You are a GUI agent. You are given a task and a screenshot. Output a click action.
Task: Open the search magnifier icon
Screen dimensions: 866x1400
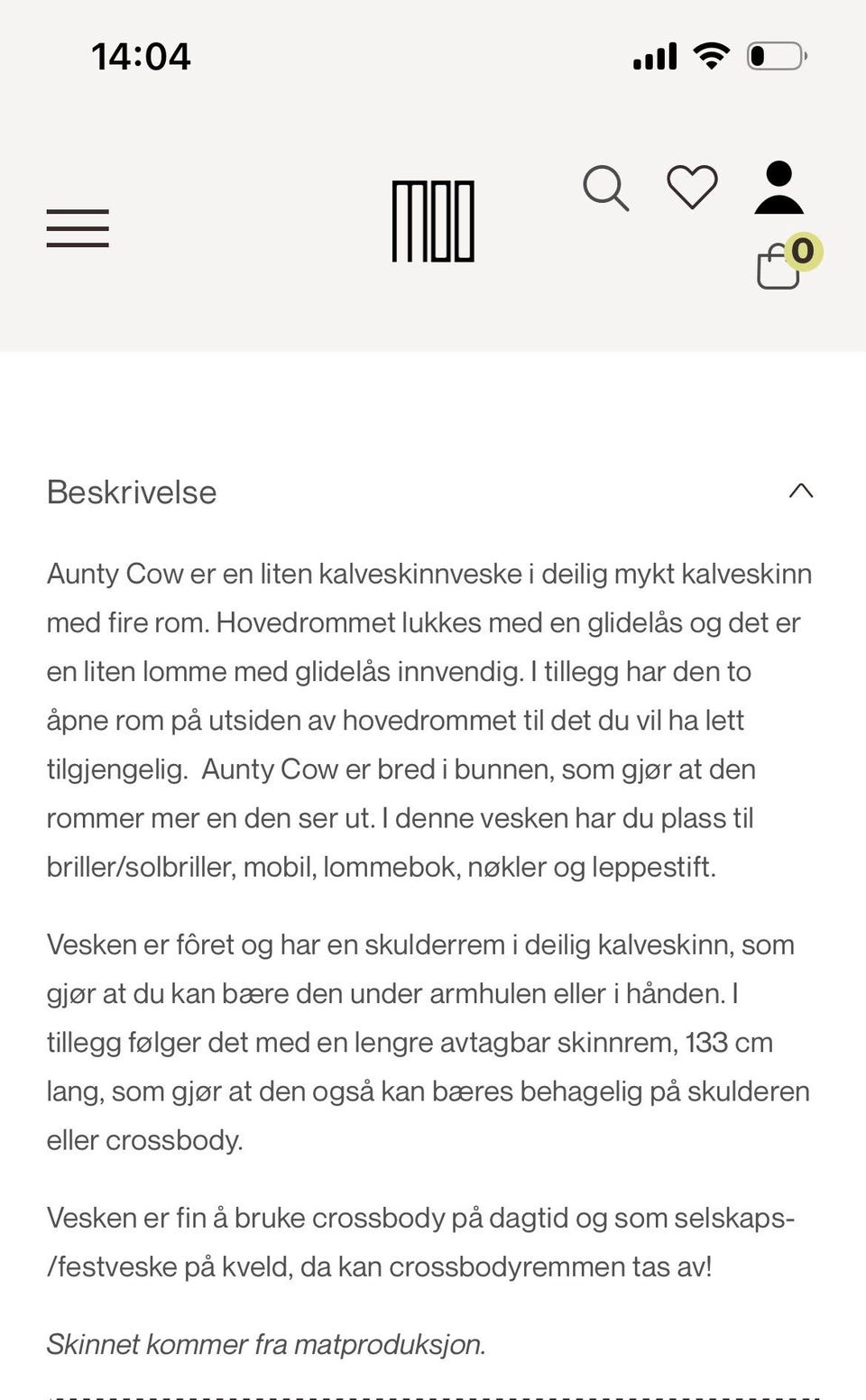click(x=605, y=188)
